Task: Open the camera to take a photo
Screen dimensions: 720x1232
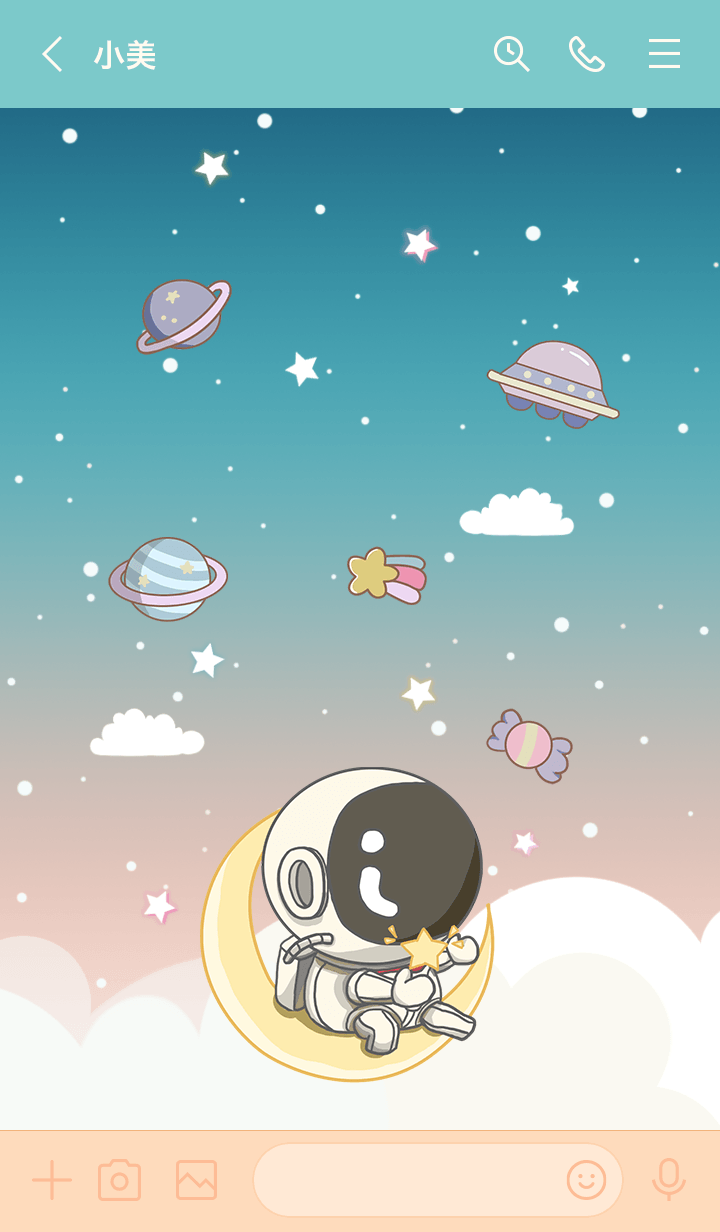Action: (119, 1180)
